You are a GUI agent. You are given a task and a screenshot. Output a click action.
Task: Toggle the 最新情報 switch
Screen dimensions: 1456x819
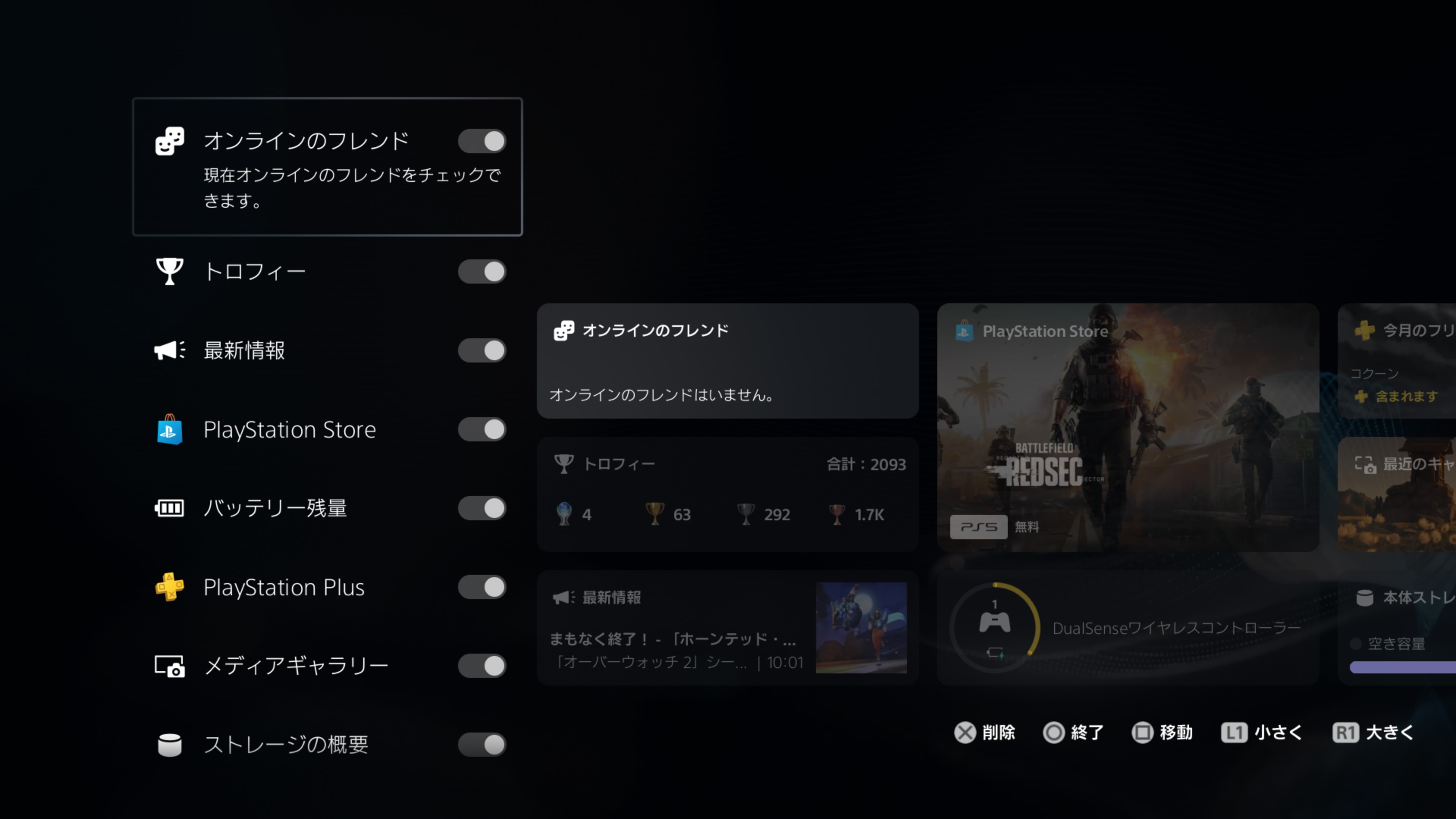pos(482,350)
